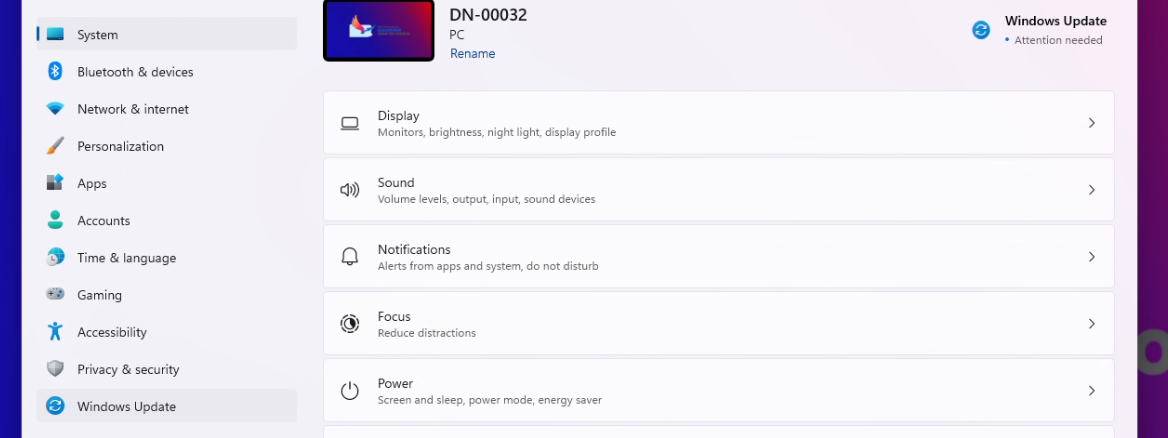Open the Display settings row
1168x438 pixels.
click(x=719, y=123)
